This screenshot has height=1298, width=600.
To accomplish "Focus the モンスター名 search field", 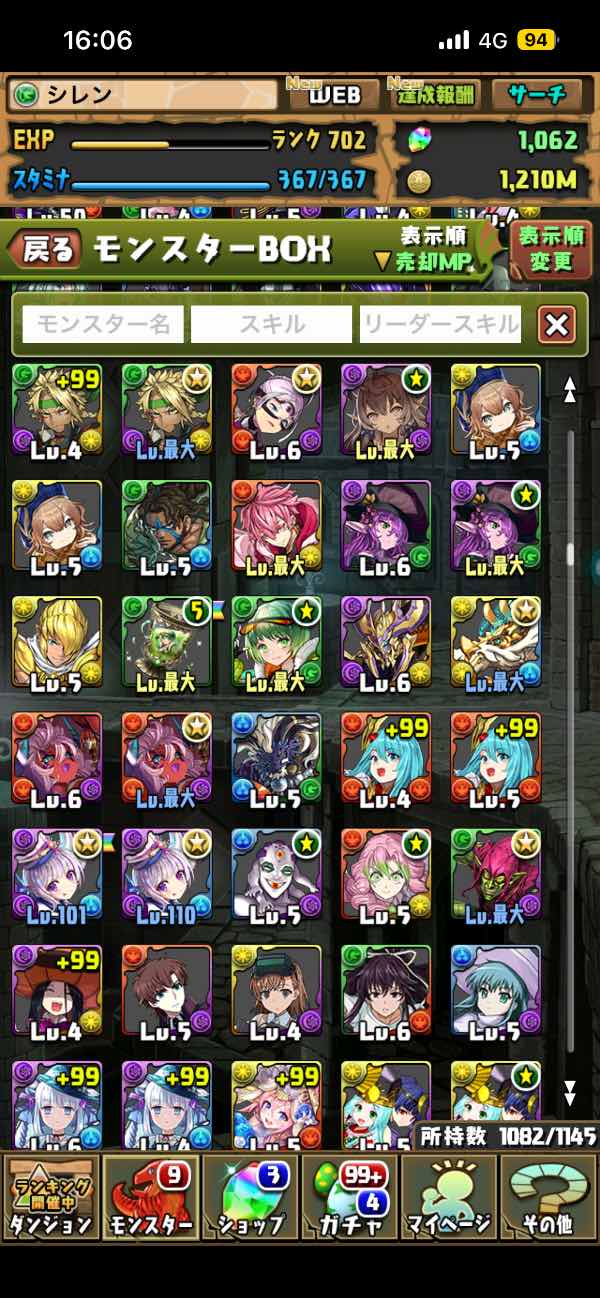I will (x=103, y=324).
